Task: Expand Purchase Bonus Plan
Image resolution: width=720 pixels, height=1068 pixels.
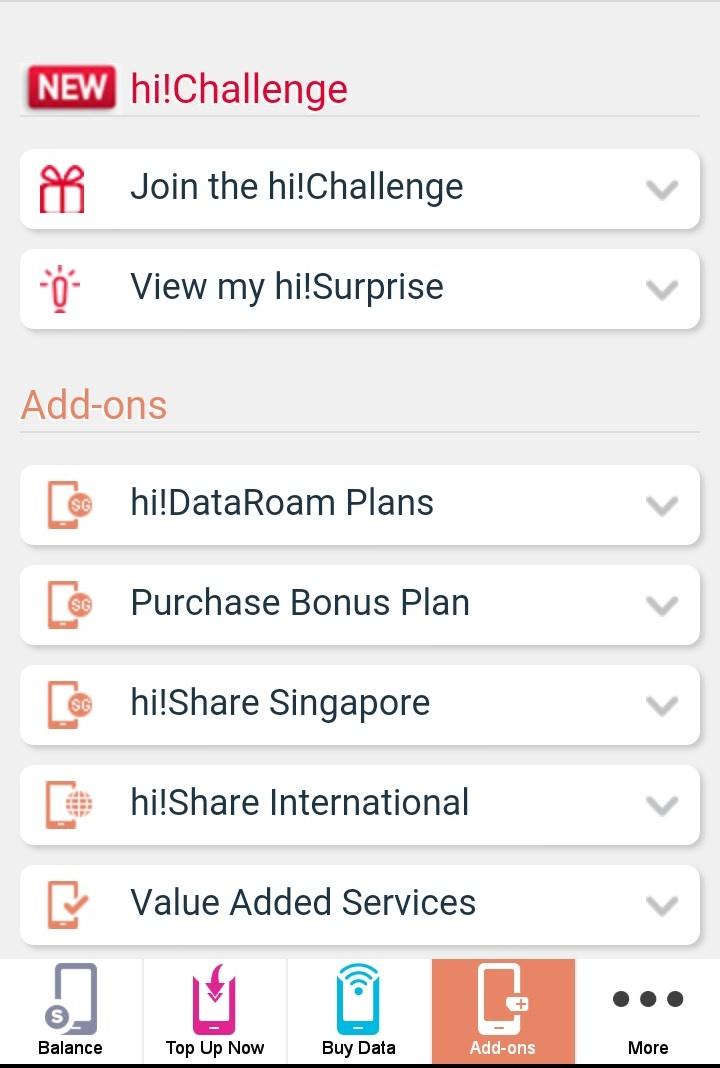Action: coord(360,604)
